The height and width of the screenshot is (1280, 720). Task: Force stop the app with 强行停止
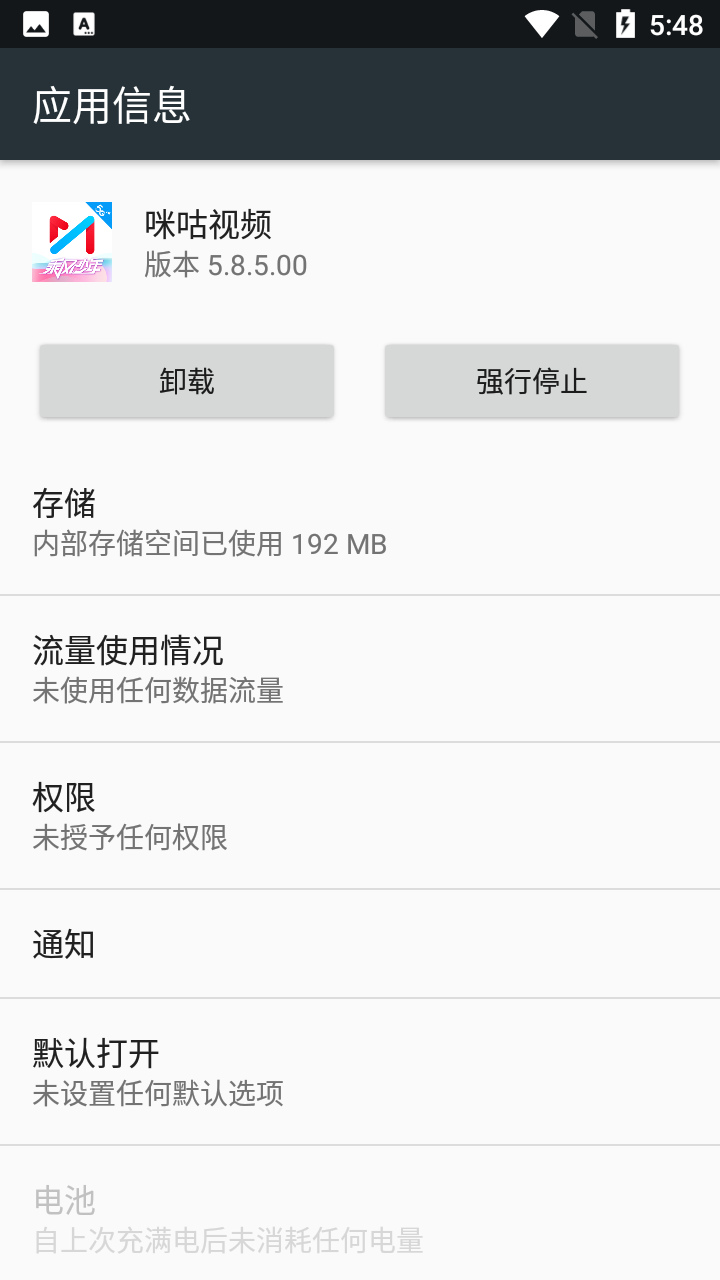[532, 381]
